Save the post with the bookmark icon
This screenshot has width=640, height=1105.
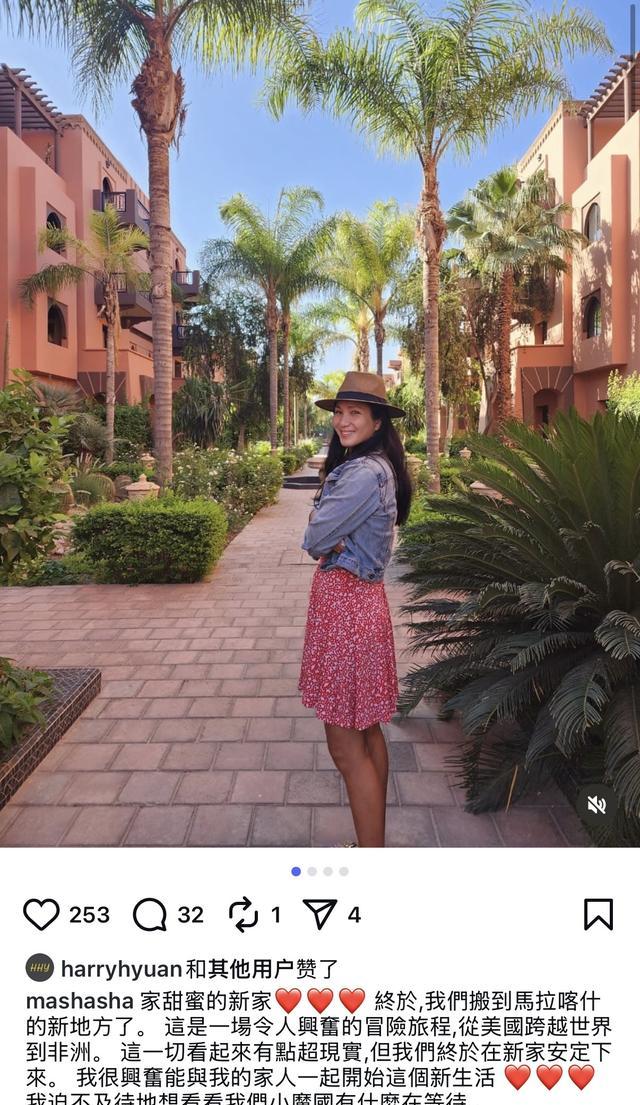click(x=598, y=914)
